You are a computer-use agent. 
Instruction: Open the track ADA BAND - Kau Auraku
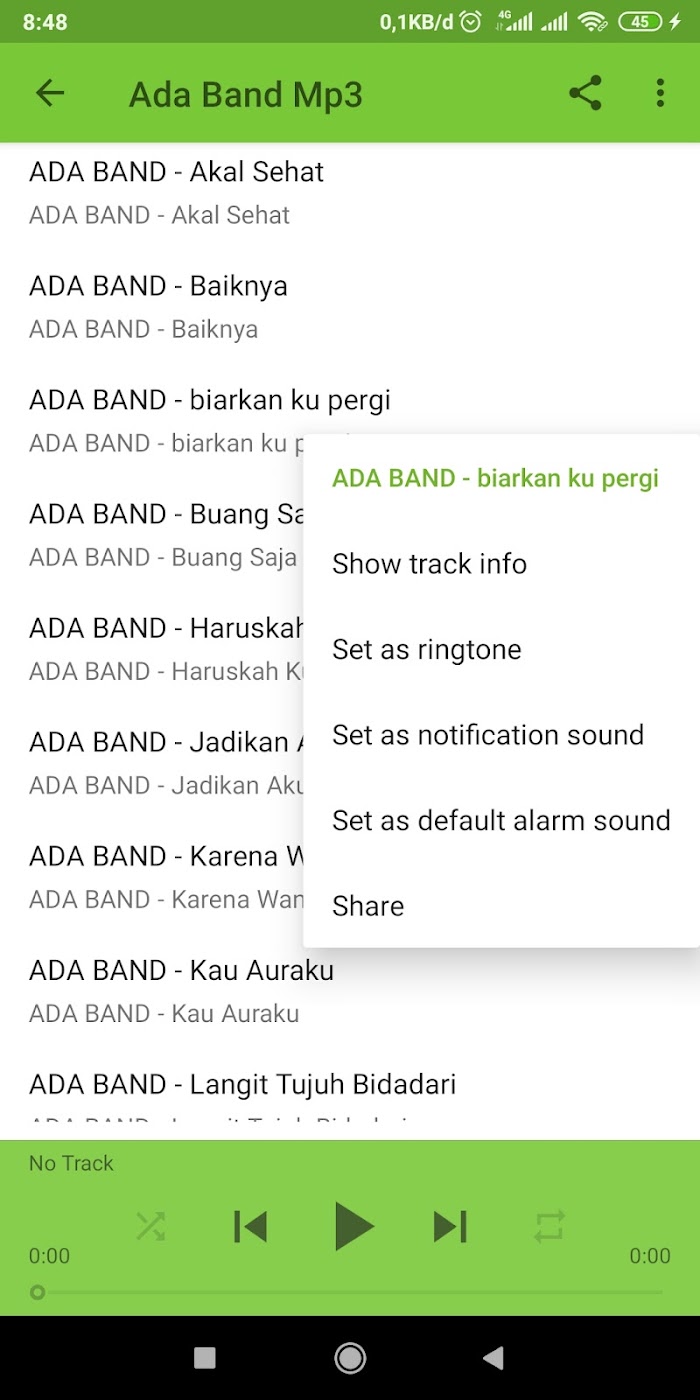[x=181, y=989]
